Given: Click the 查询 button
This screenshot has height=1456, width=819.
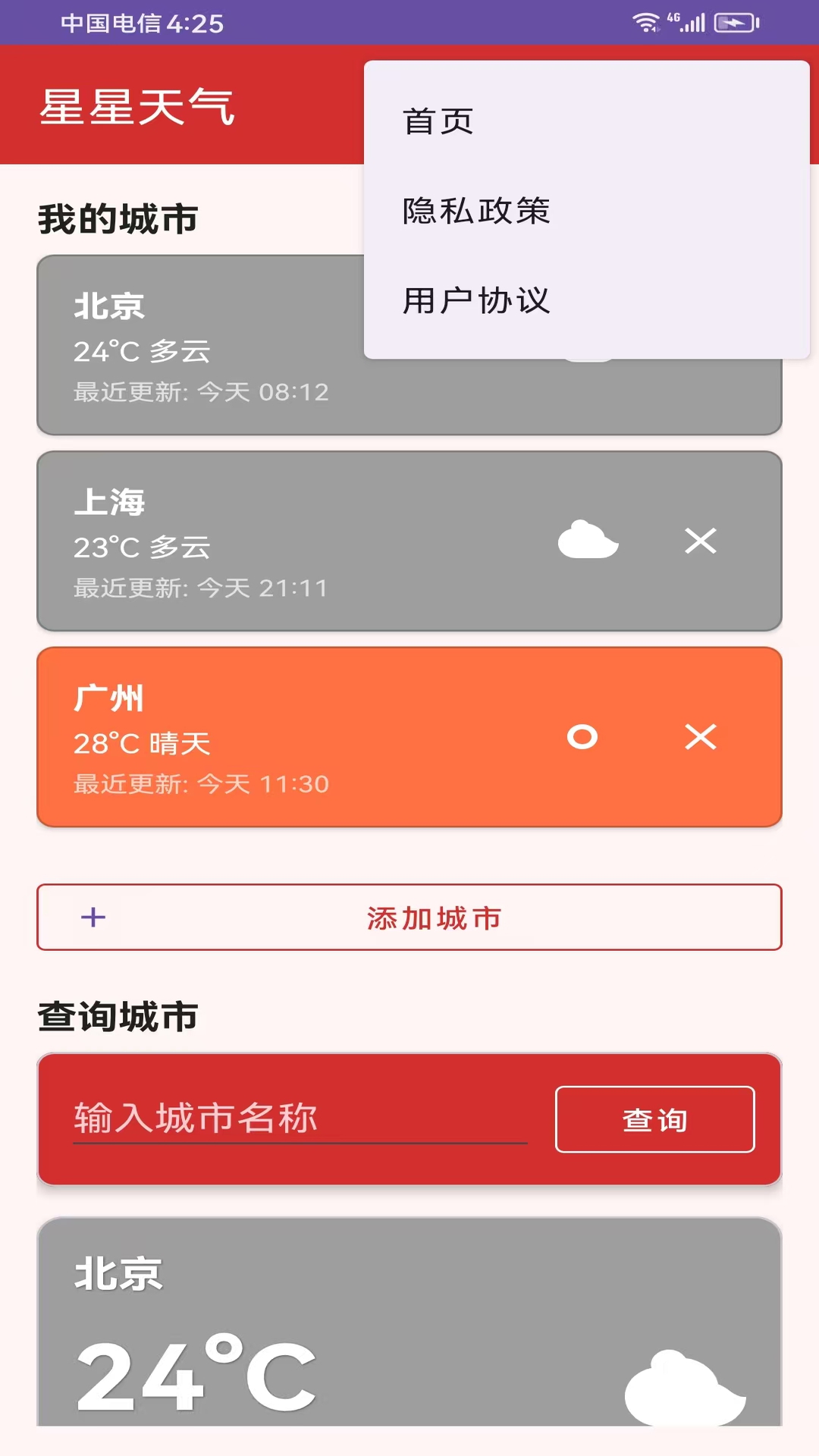Looking at the screenshot, I should [654, 1119].
